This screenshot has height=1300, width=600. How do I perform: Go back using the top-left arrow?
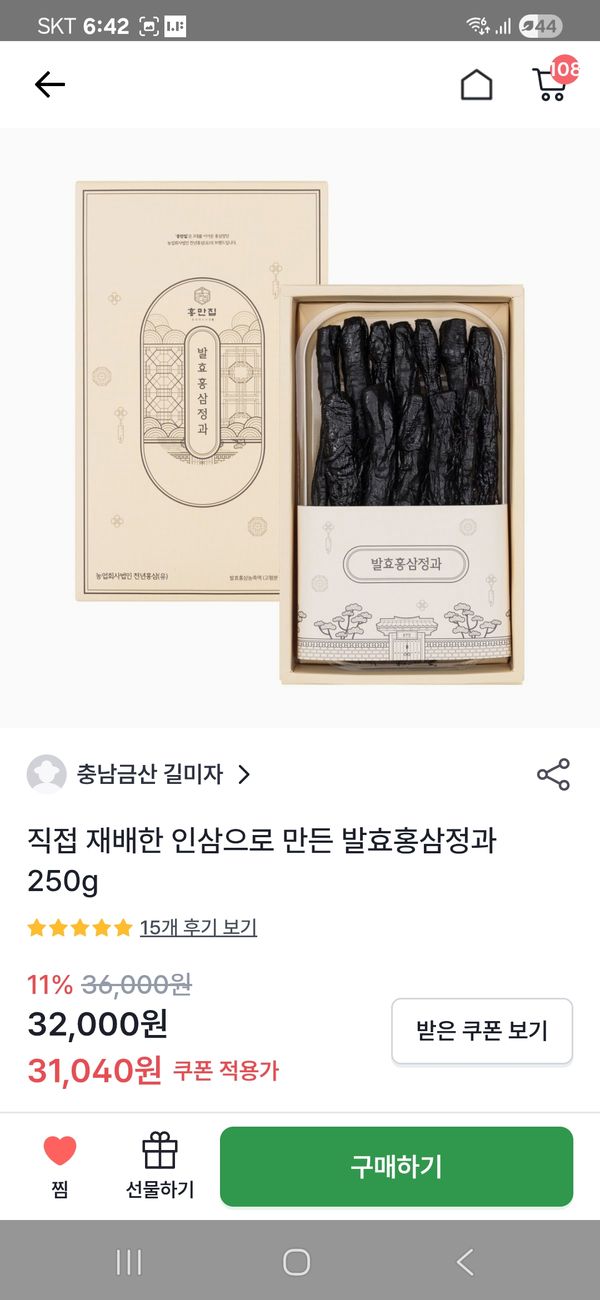click(49, 85)
